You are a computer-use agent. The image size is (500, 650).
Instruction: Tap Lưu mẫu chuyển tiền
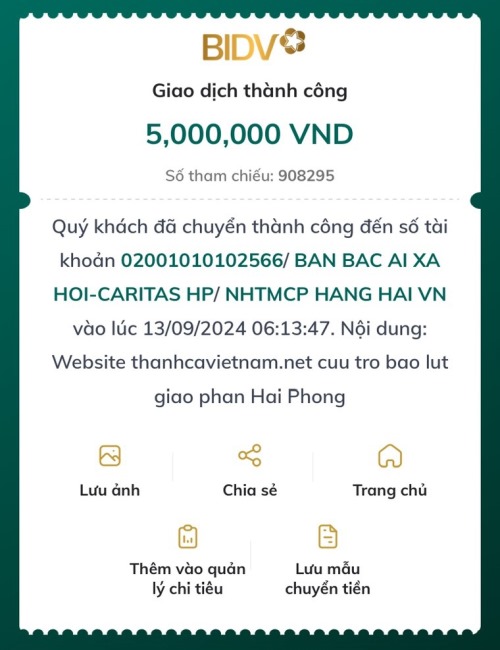[x=328, y=560]
